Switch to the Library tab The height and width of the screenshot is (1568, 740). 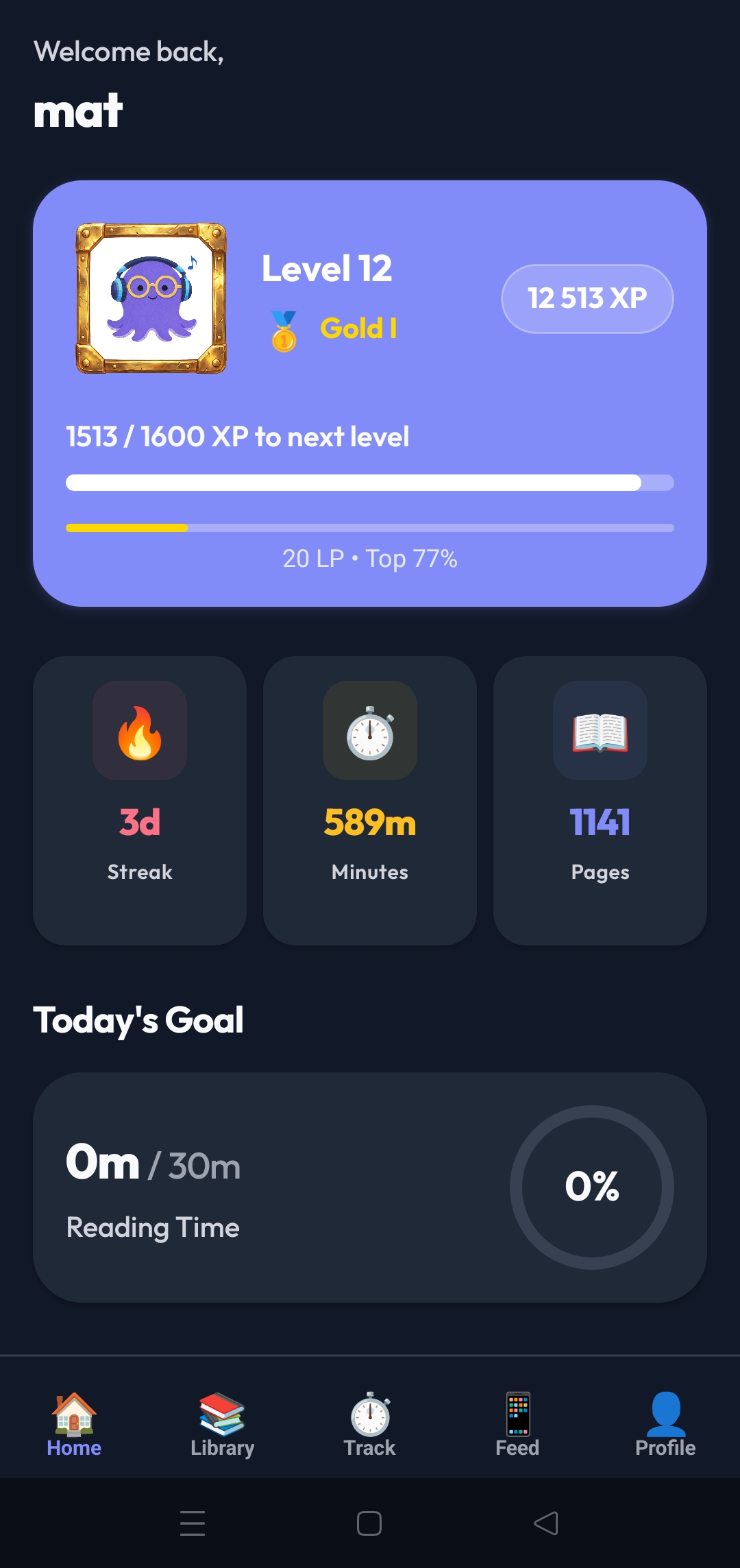pyautogui.click(x=221, y=1430)
